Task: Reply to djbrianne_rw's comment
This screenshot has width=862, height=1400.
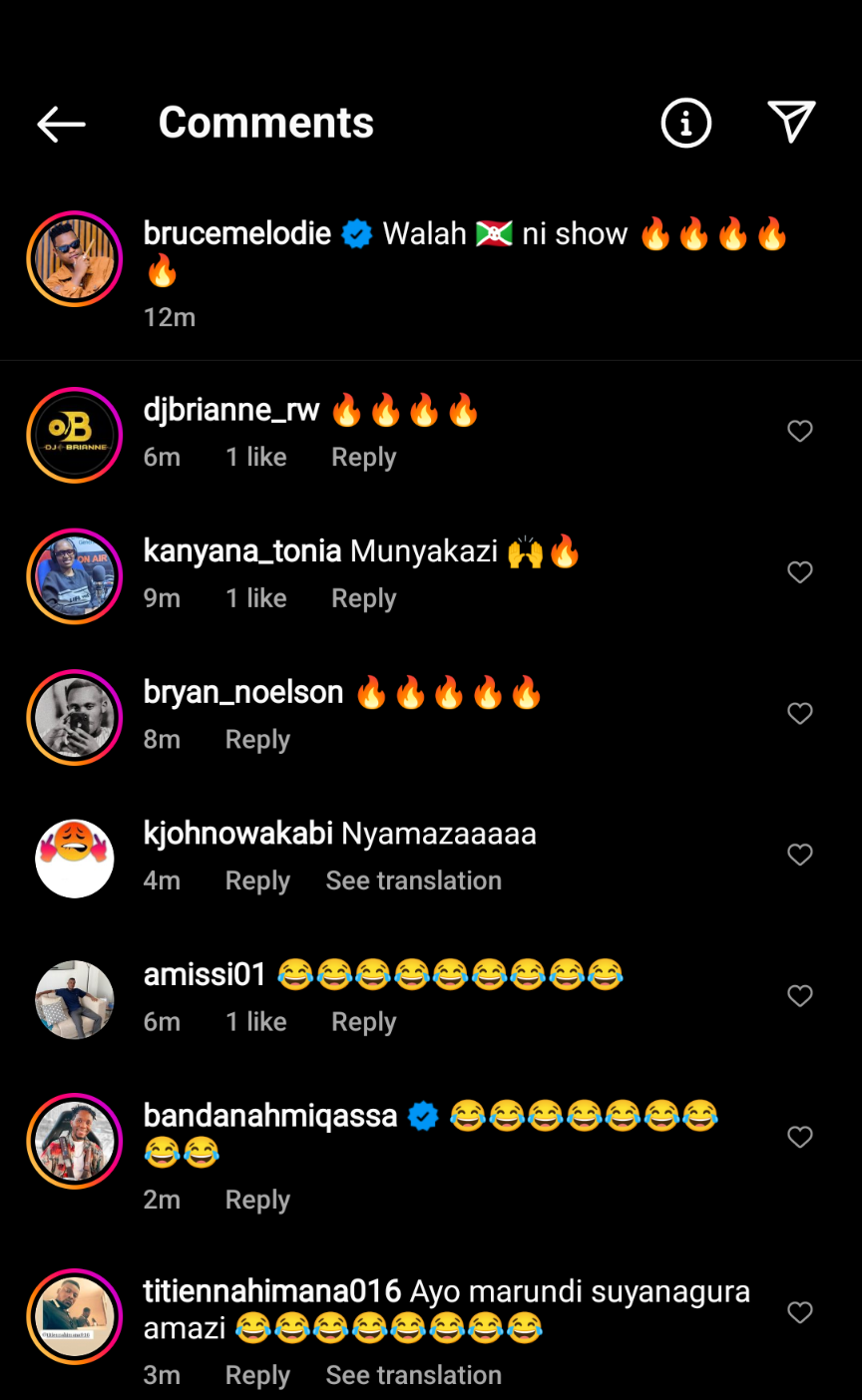Action: pos(363,458)
